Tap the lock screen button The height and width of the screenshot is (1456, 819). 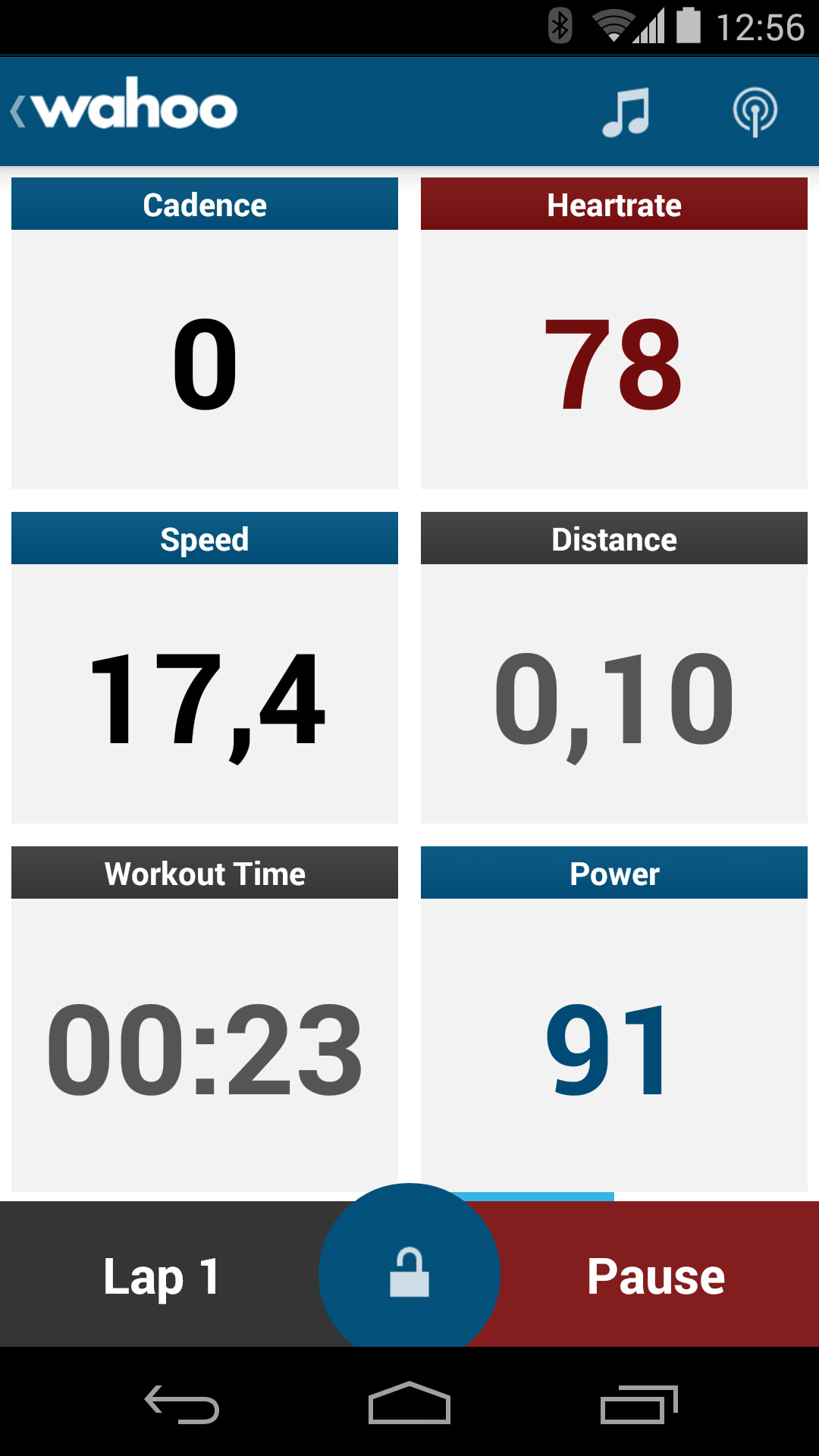tap(409, 1271)
